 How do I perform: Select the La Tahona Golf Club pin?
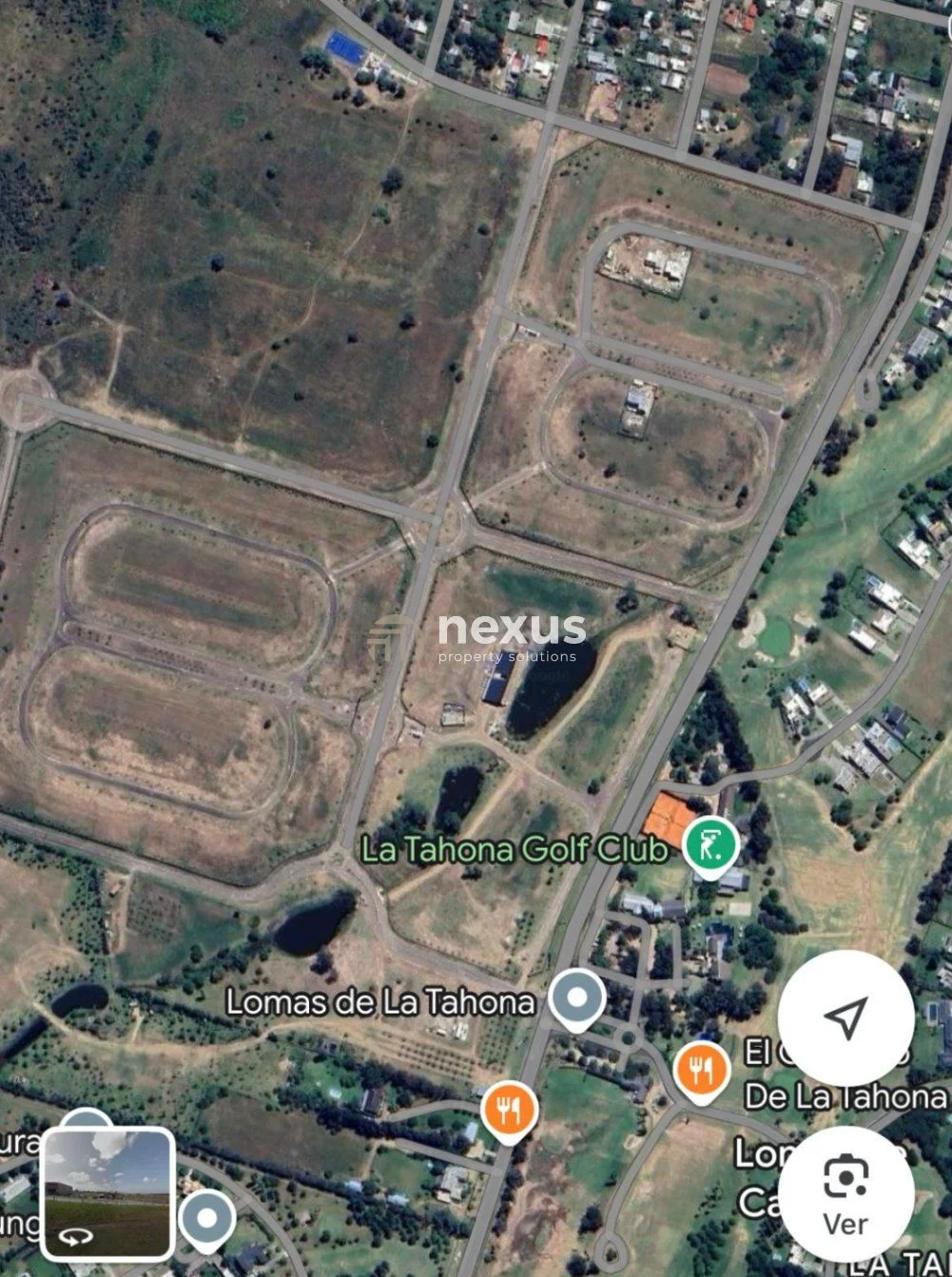710,843
